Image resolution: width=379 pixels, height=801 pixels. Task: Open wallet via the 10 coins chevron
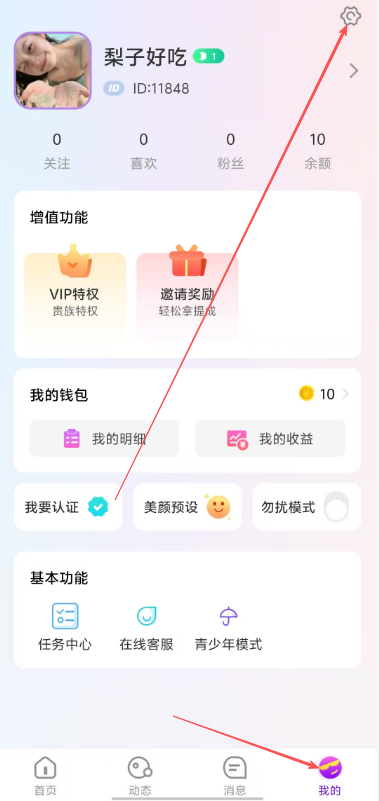(x=345, y=394)
